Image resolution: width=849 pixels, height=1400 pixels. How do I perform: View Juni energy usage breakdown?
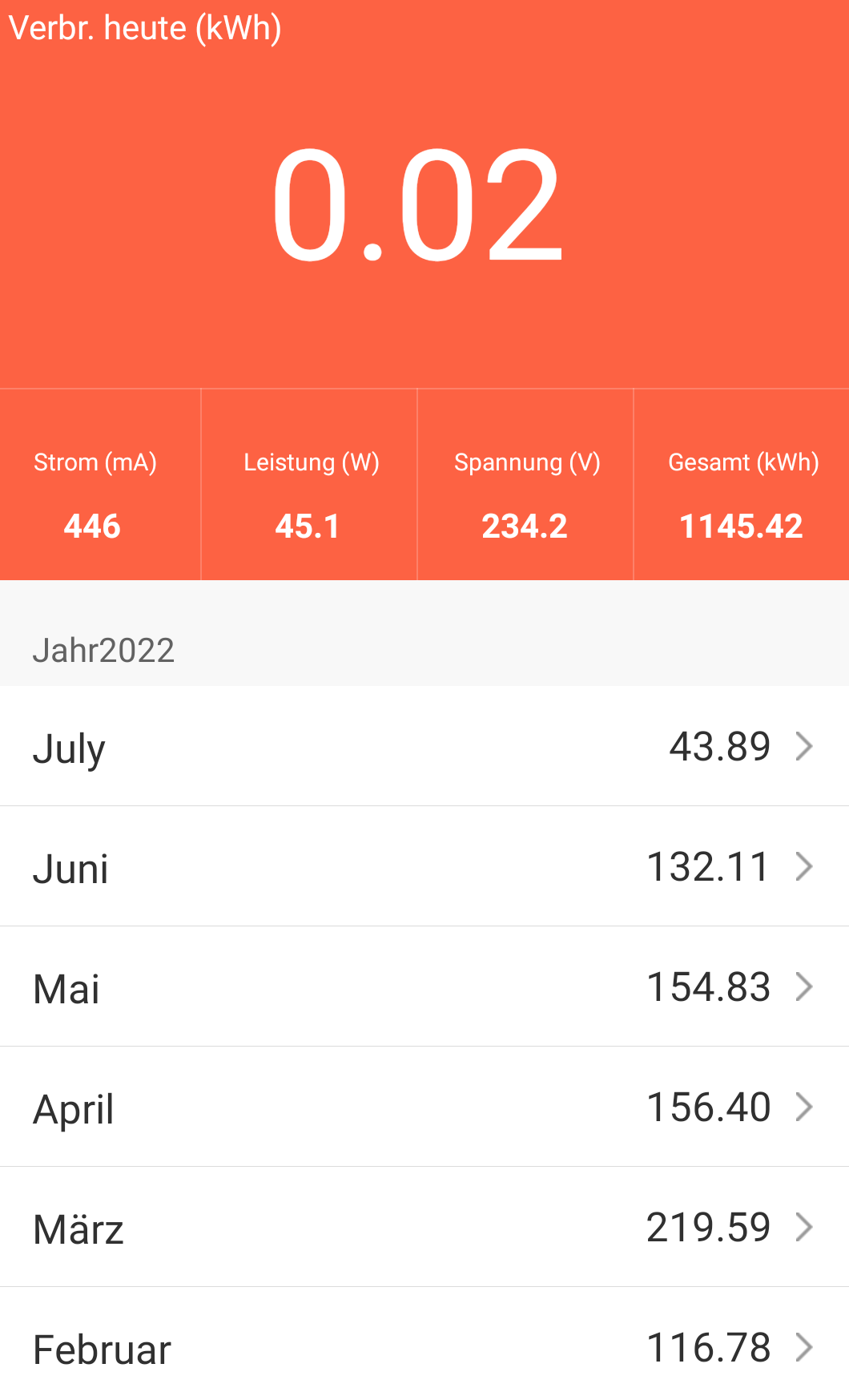(424, 867)
